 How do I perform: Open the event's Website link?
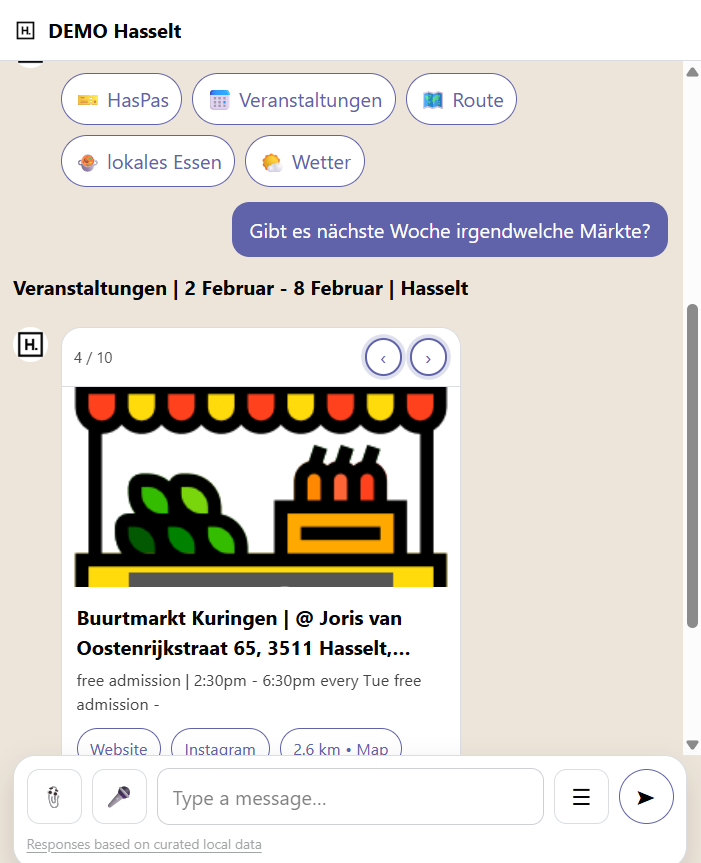coord(119,747)
